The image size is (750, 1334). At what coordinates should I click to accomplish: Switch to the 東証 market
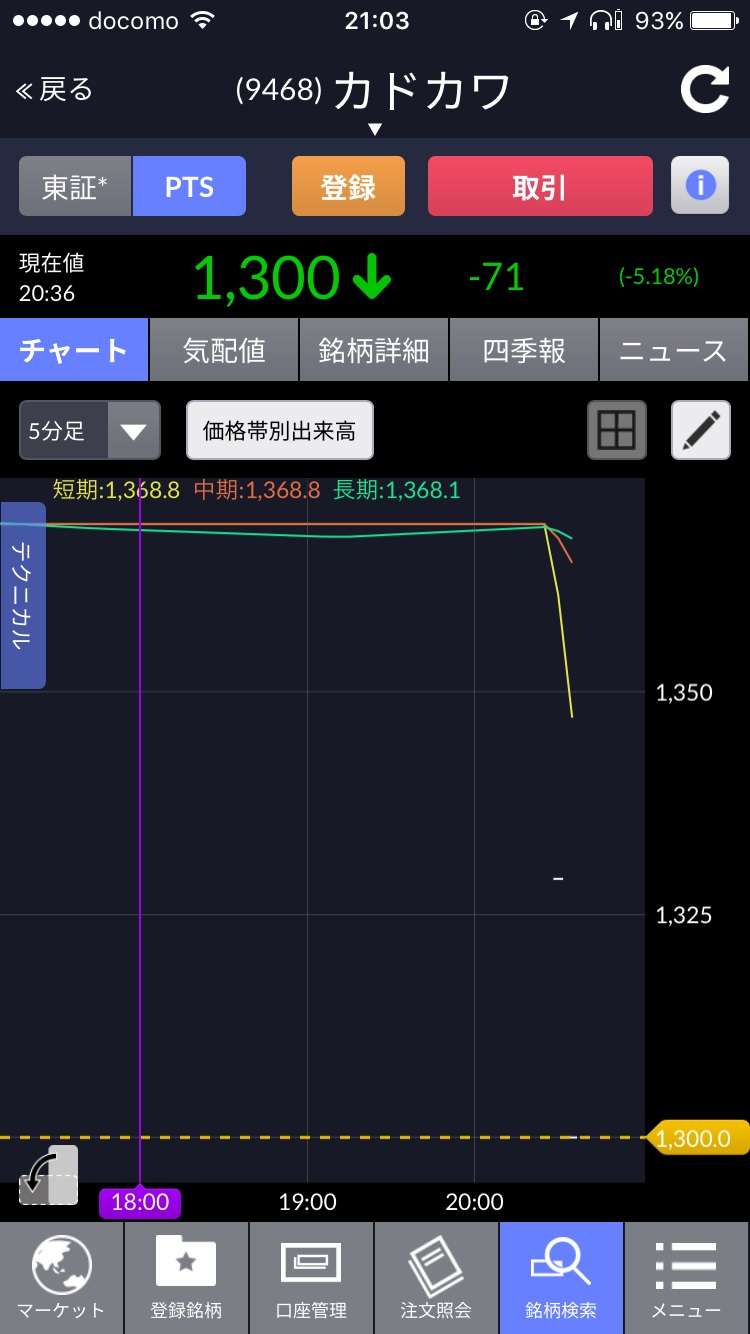coord(75,187)
